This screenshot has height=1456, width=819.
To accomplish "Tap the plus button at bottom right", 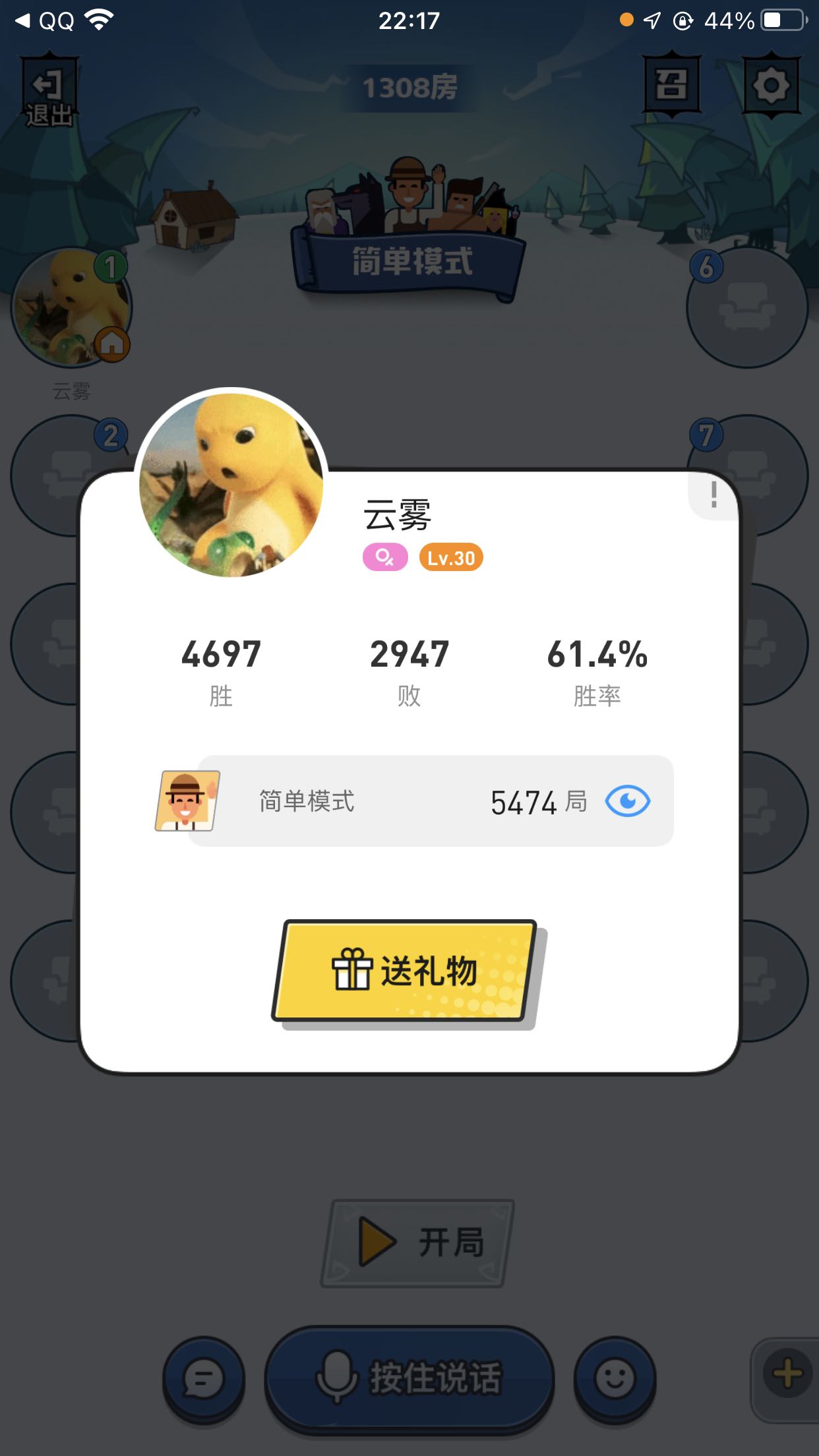I will coord(787,1374).
